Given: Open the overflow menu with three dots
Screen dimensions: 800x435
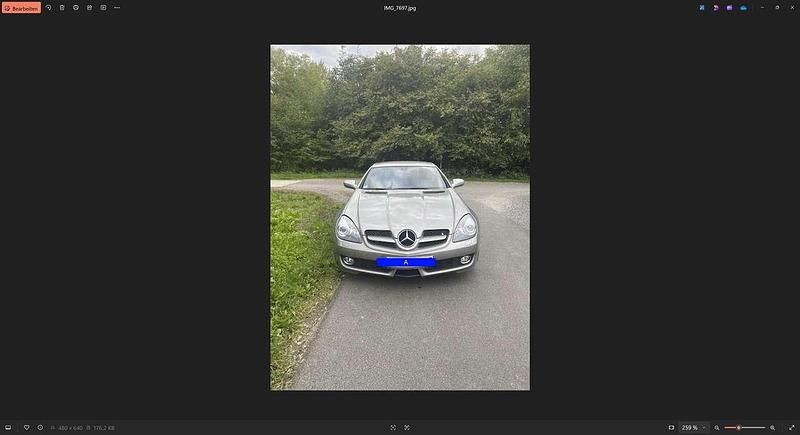Looking at the screenshot, I should pos(117,7).
